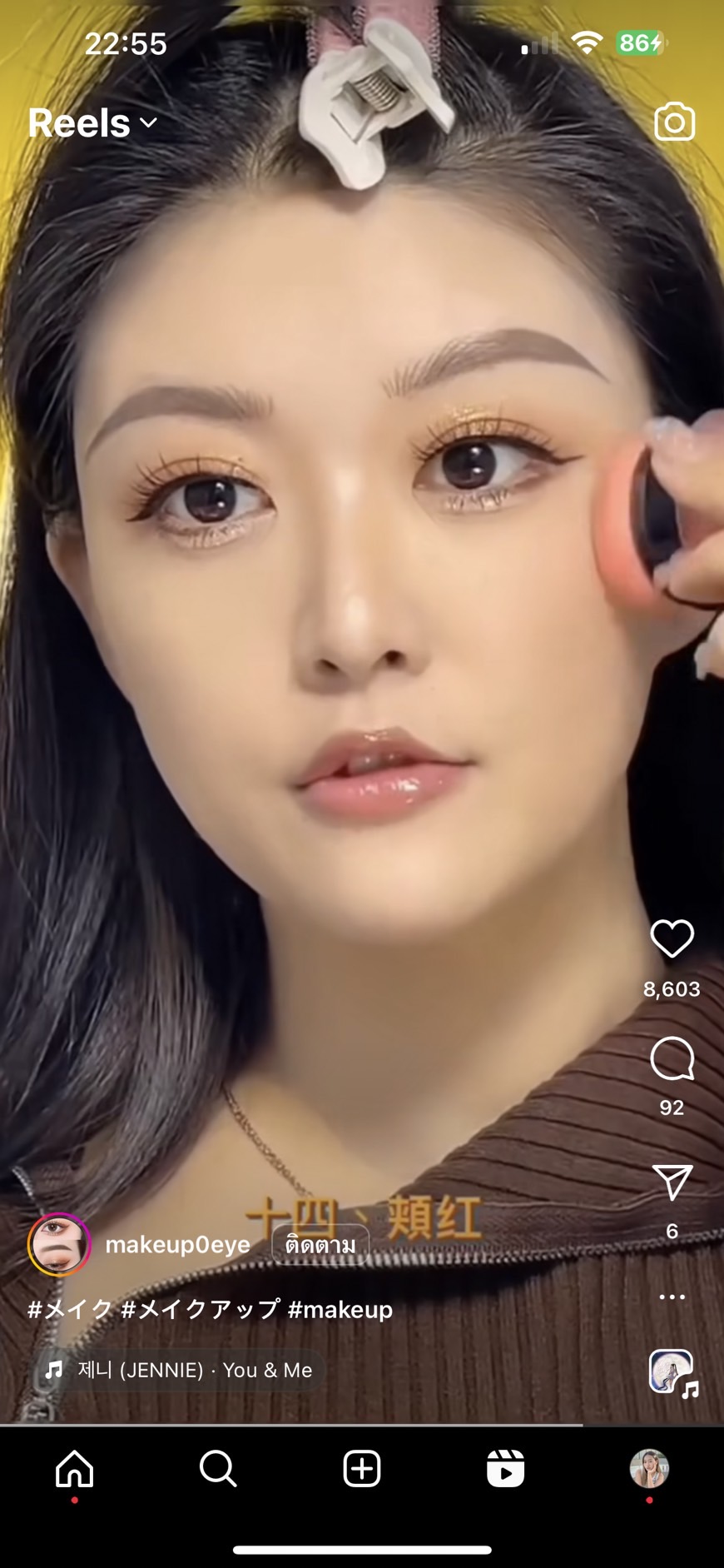Select the Reels icon in the bottom navigation
The image size is (724, 1568).
point(506,1470)
